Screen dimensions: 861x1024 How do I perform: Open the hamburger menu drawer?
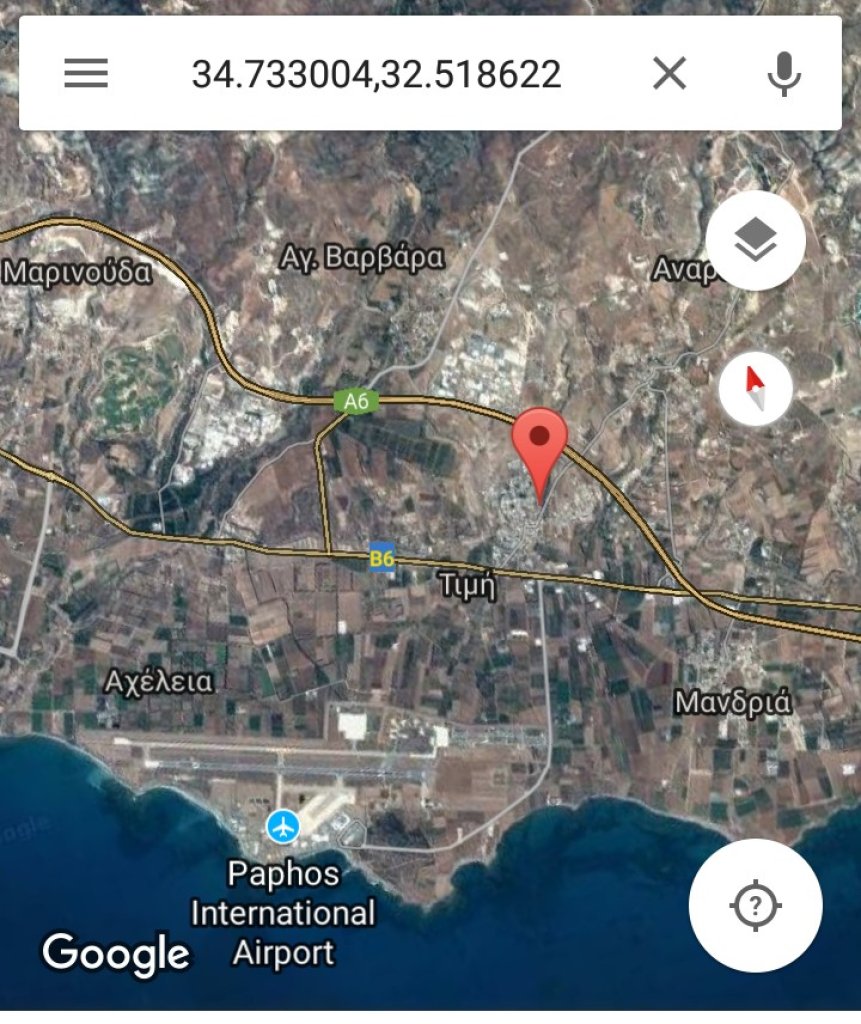coord(86,73)
